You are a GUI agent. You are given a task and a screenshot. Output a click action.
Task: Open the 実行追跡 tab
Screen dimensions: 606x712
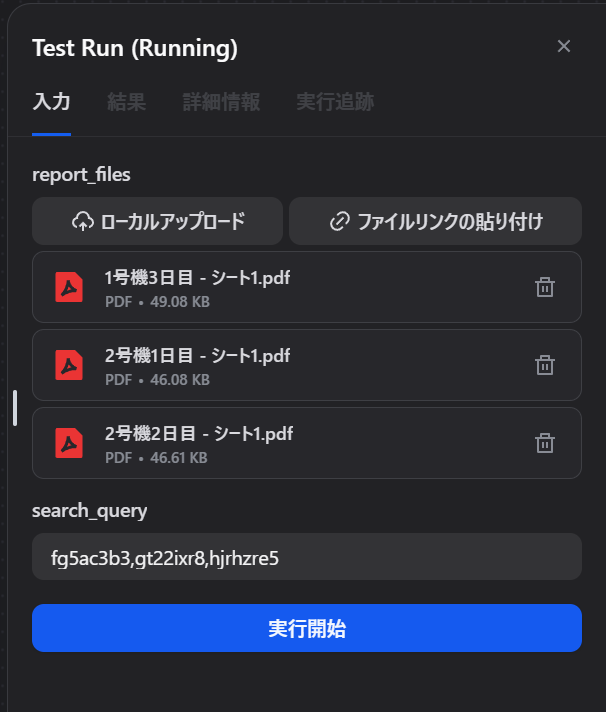point(335,102)
